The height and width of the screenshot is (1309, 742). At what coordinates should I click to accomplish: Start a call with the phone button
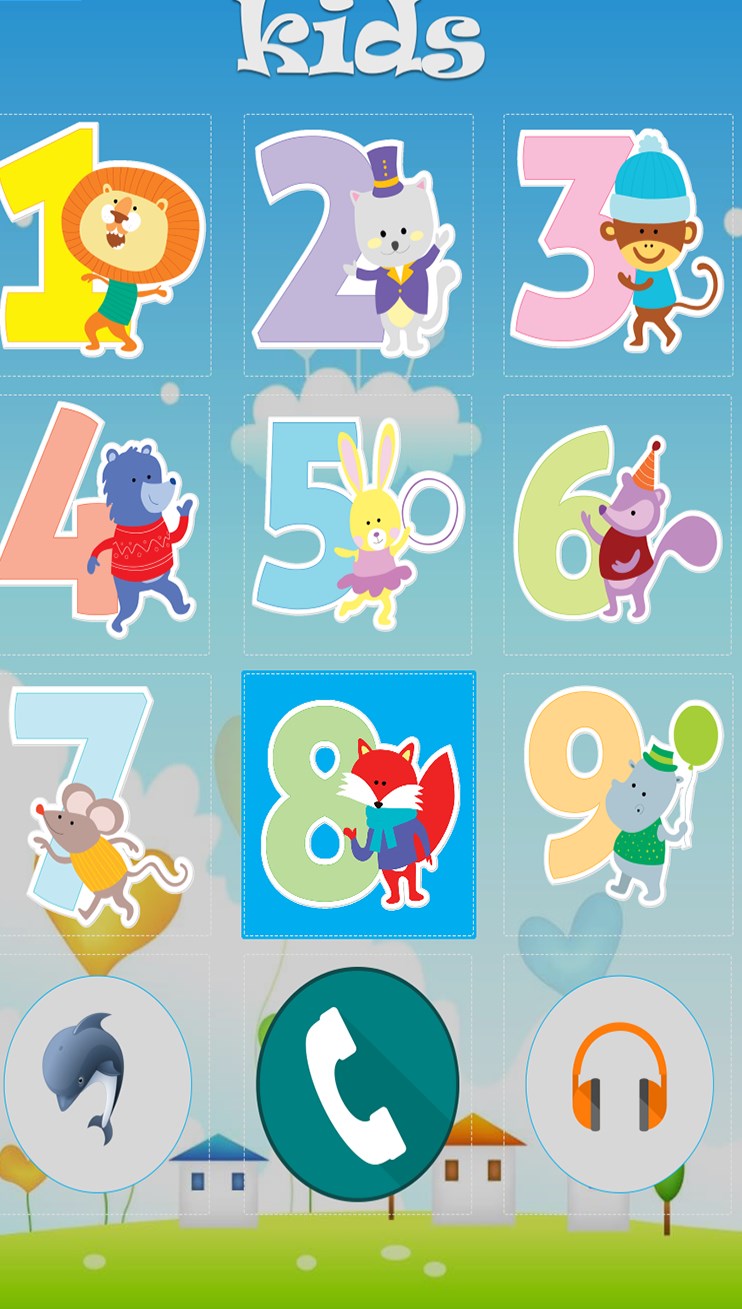coord(358,1084)
